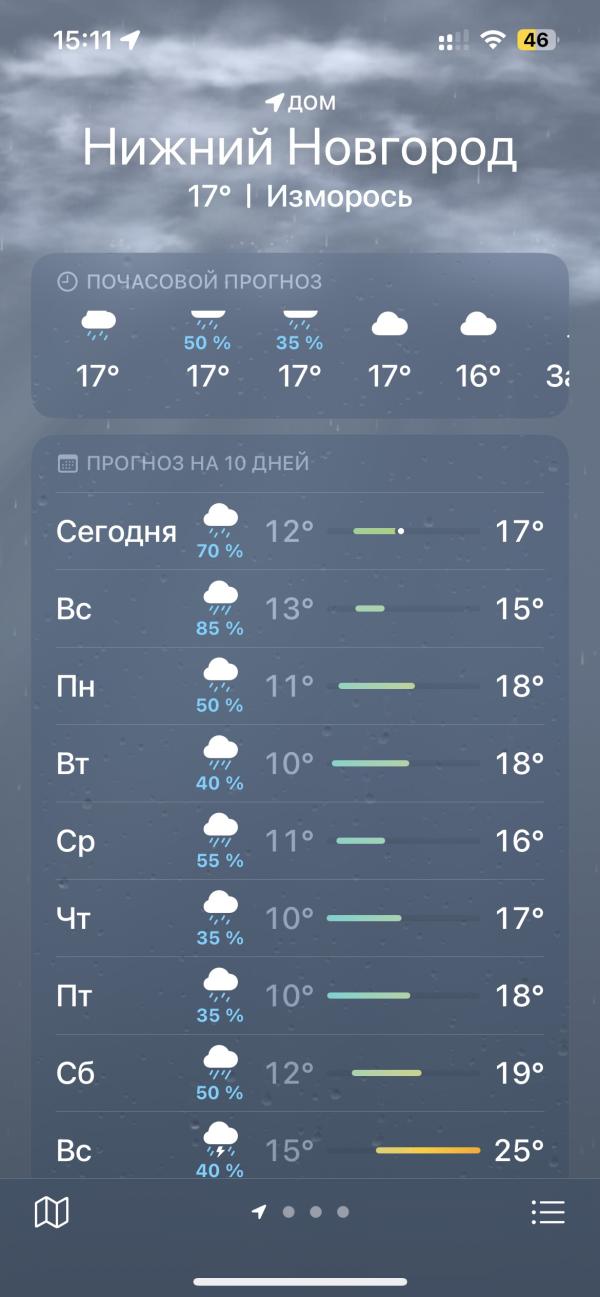Open Ср (Wednesday) forecast row
Image resolution: width=600 pixels, height=1297 pixels.
pos(300,841)
